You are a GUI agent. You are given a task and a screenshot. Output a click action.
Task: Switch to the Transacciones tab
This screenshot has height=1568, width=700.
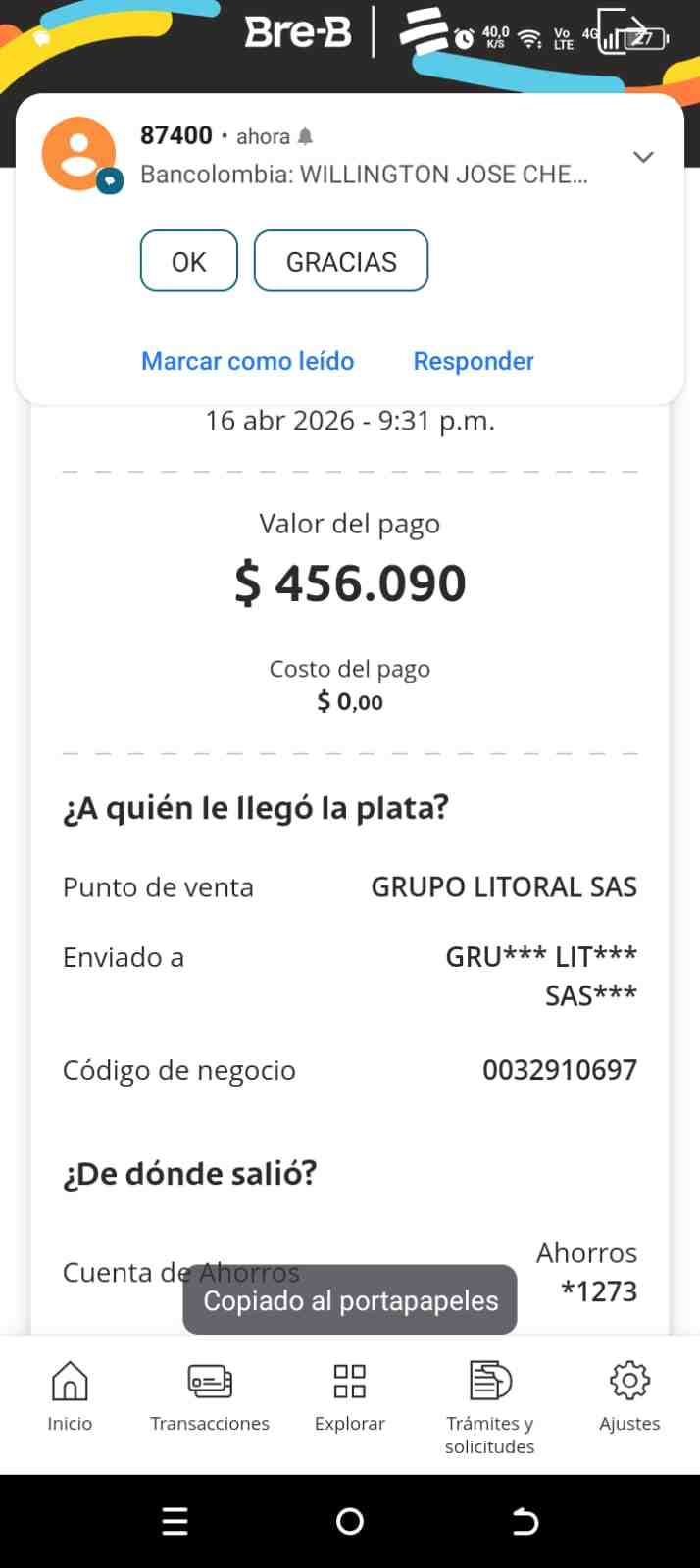[210, 1397]
